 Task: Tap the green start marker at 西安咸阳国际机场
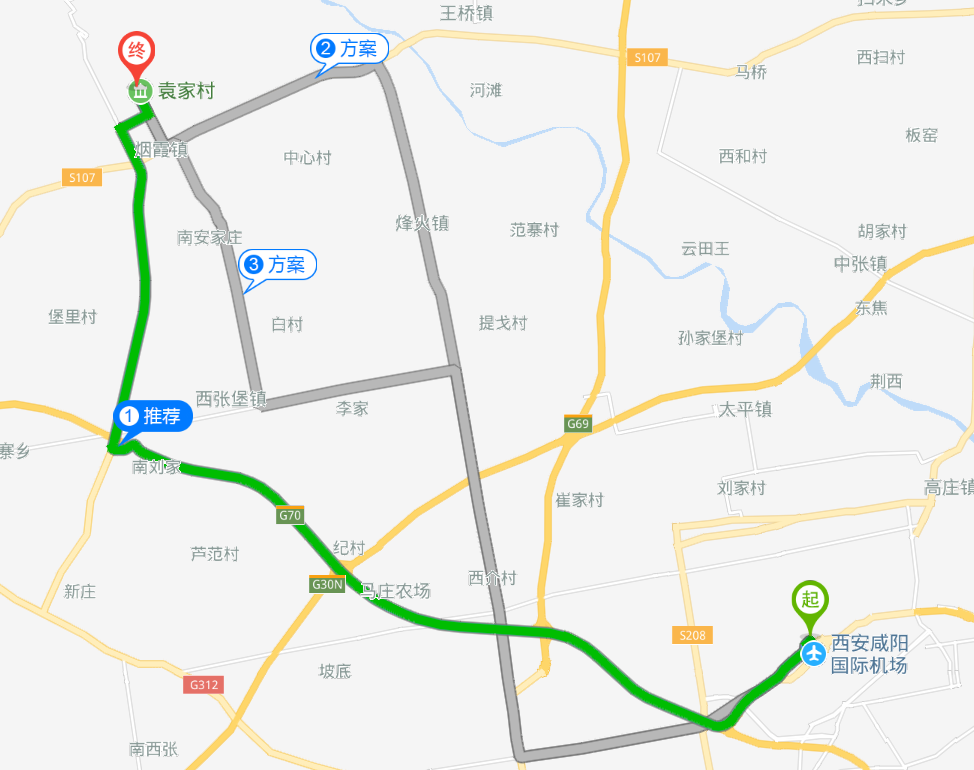[811, 601]
